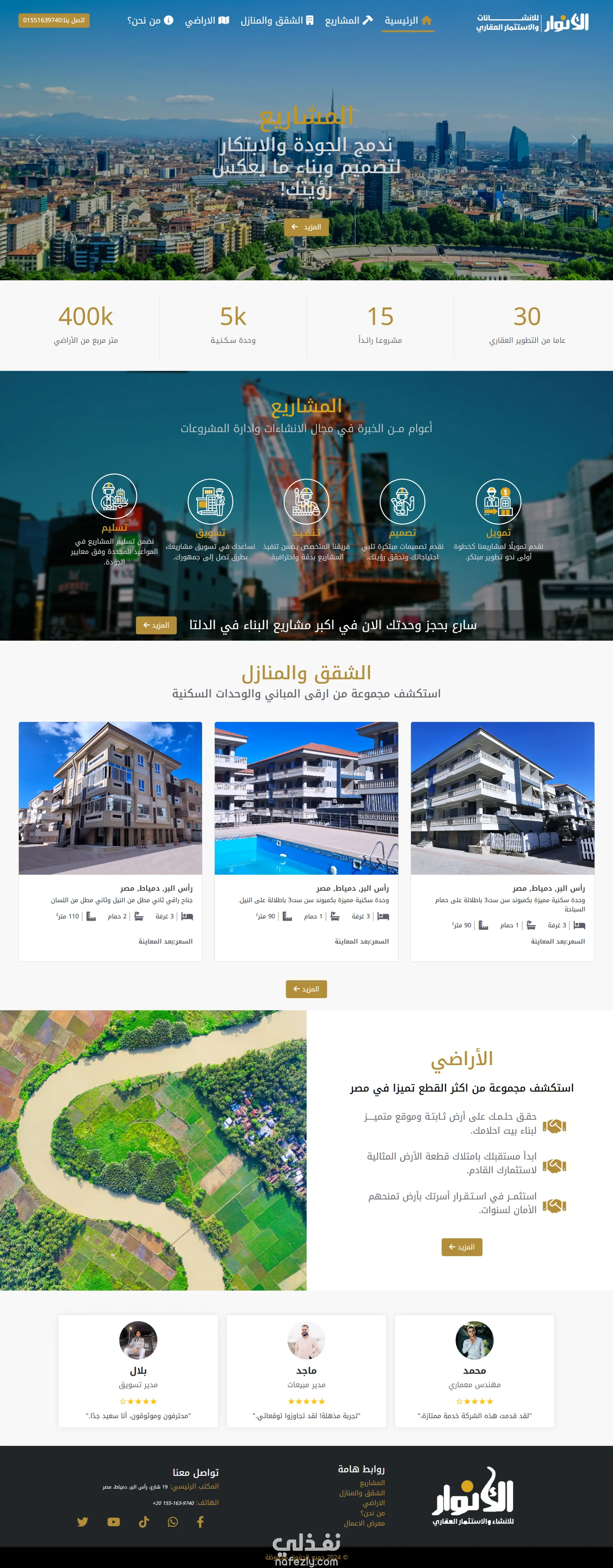Tap المزيد beside the سارع بحجز وحدتك text
This screenshot has width=613, height=1568.
click(156, 625)
